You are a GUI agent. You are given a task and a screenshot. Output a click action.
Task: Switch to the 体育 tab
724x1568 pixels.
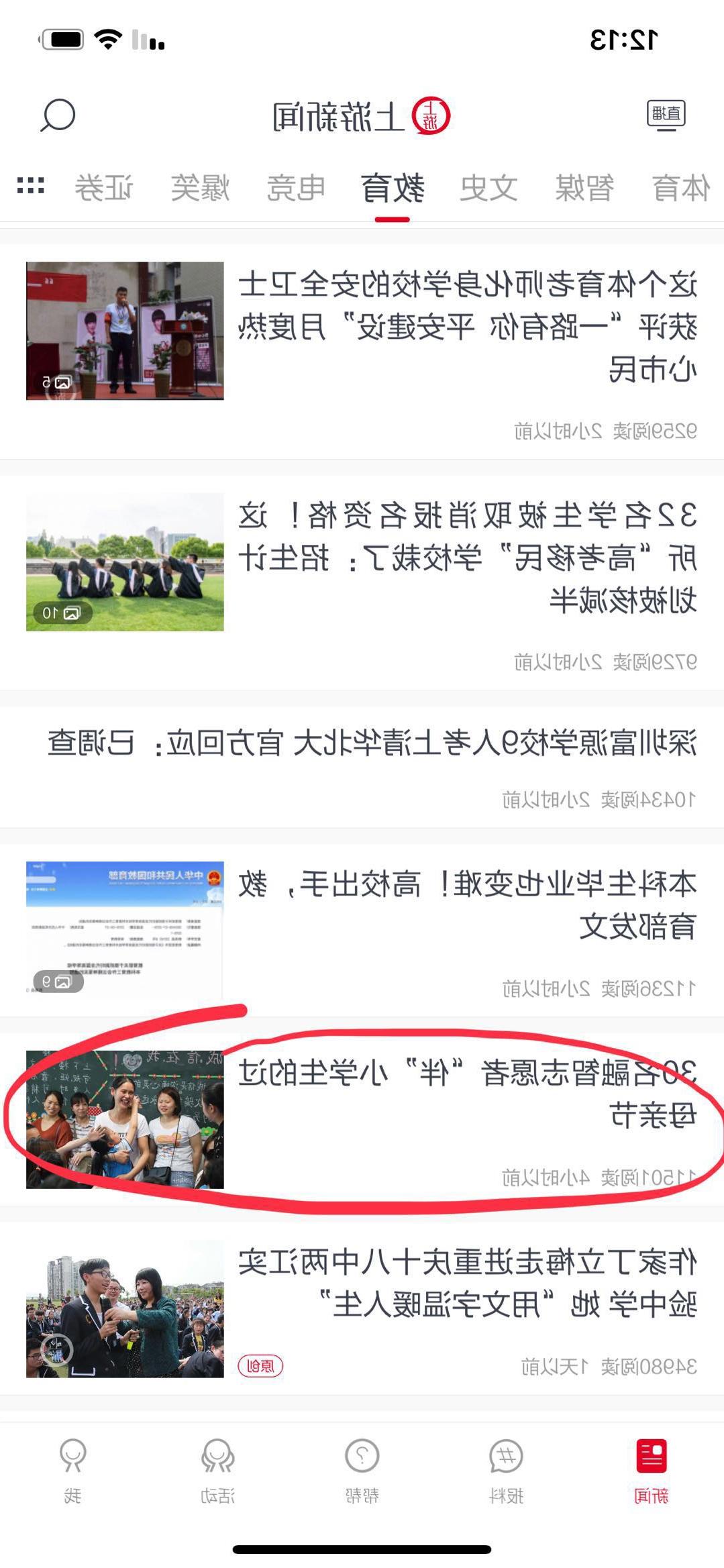coord(680,188)
